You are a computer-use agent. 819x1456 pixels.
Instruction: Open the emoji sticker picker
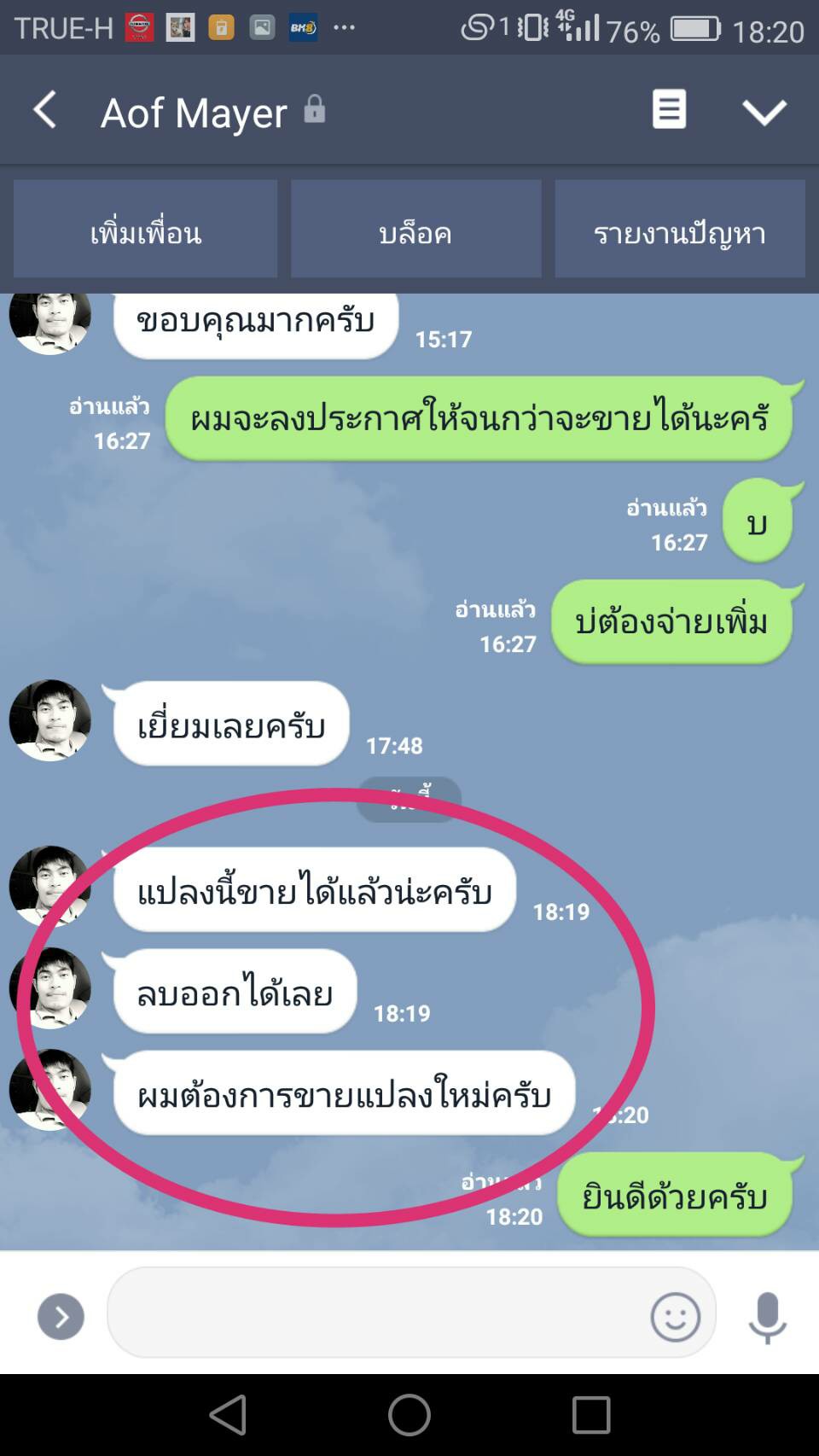pyautogui.click(x=675, y=1316)
